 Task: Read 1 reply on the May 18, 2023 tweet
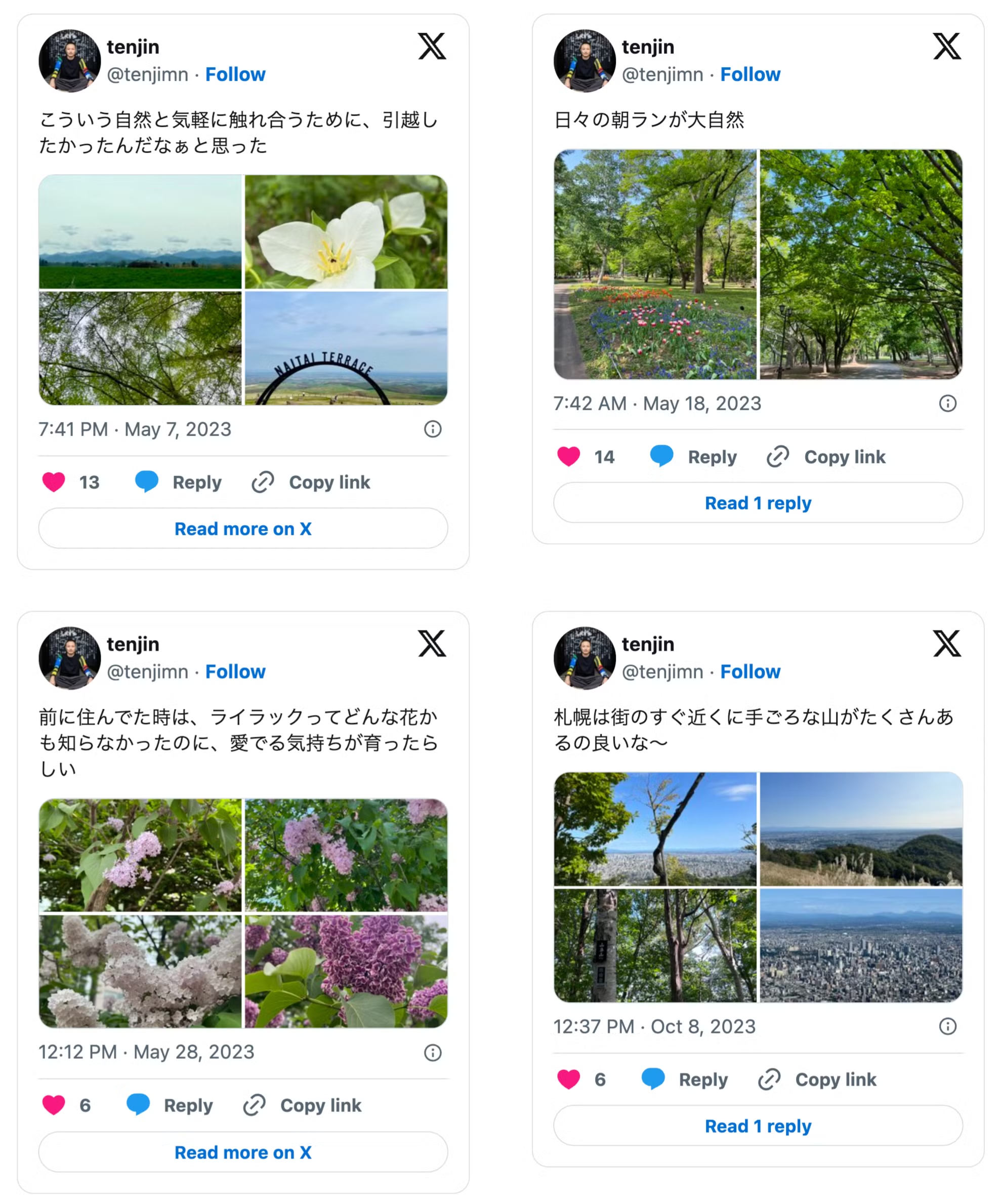(758, 503)
